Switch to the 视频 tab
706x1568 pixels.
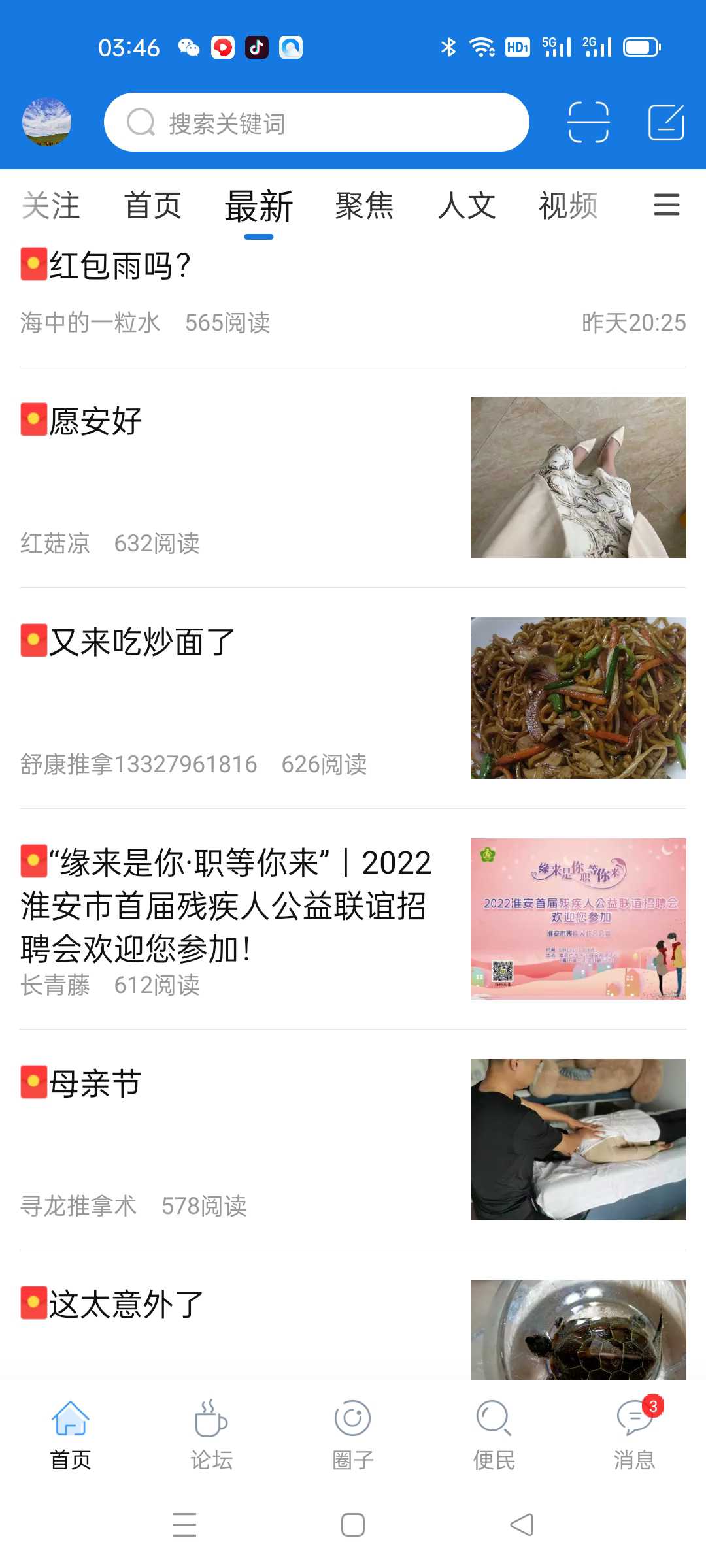pyautogui.click(x=568, y=206)
